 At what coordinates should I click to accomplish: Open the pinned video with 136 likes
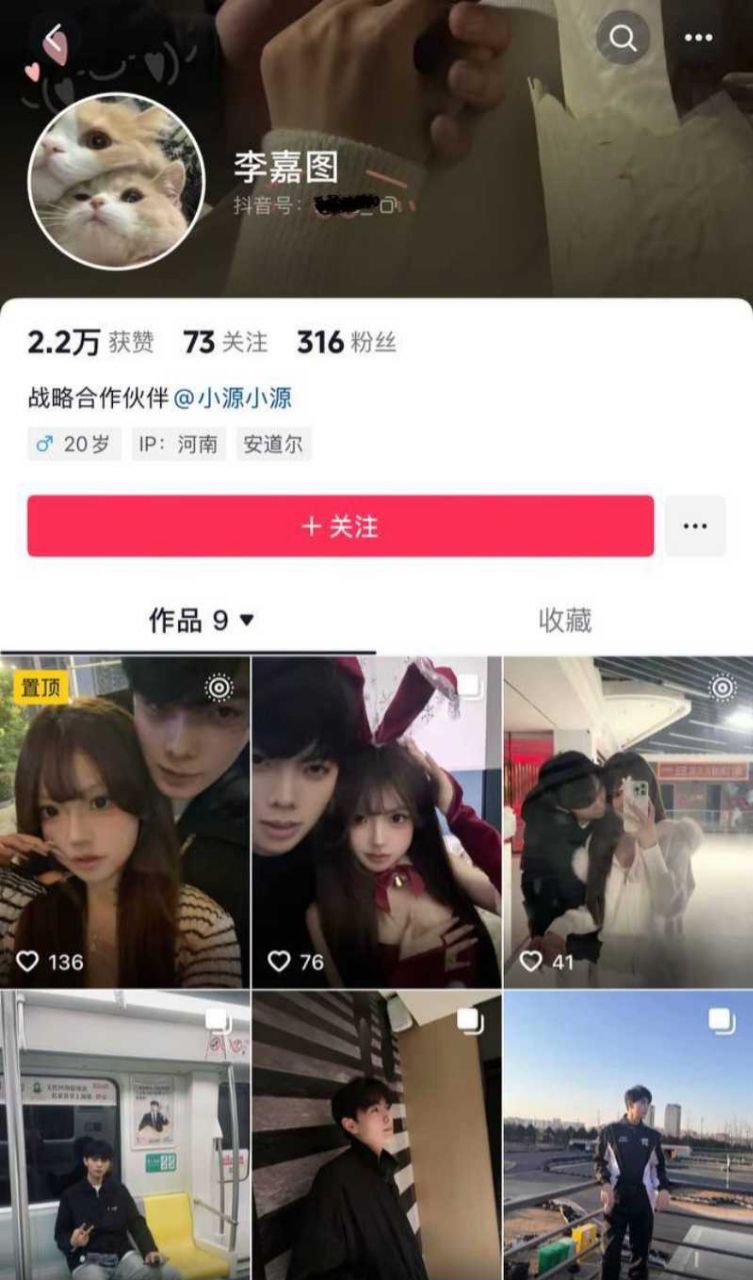[x=125, y=822]
